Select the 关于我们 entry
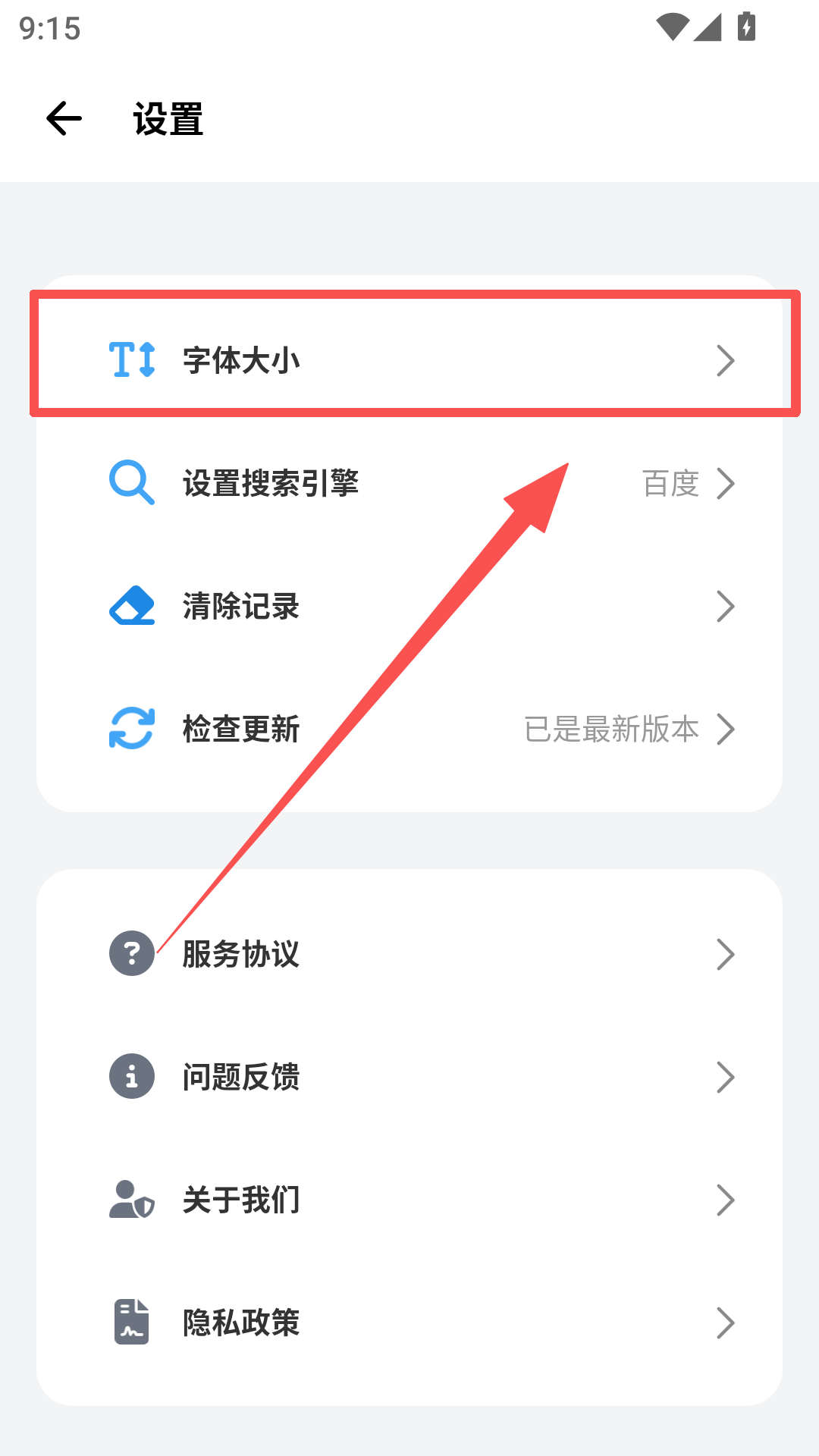819x1456 pixels. point(240,1199)
